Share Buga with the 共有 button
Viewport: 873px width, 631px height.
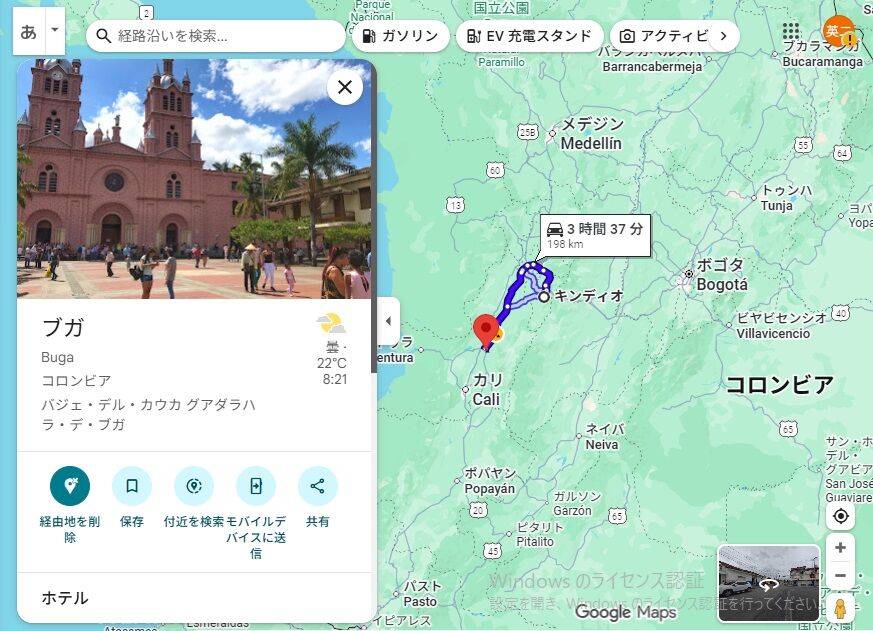pyautogui.click(x=318, y=486)
